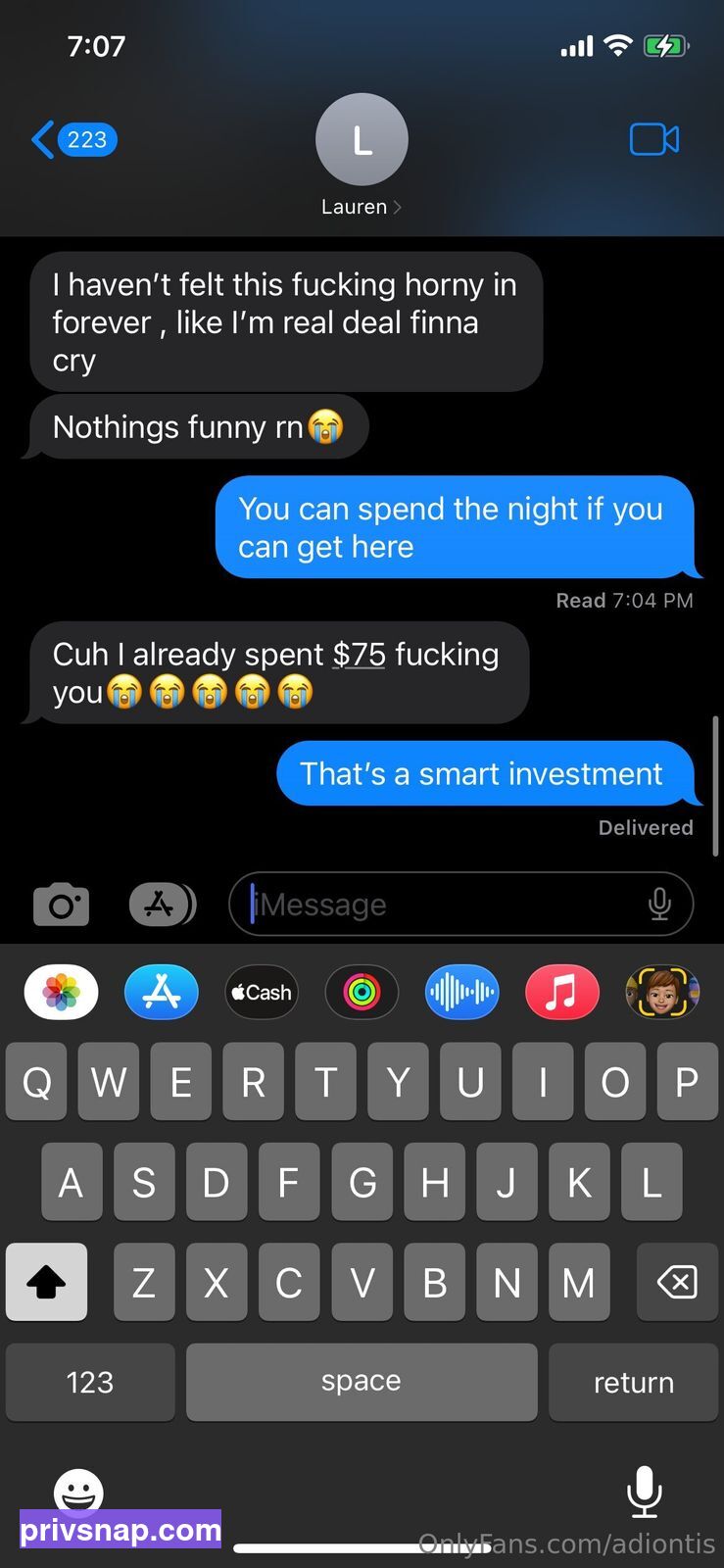Tap the return key
724x1568 pixels.
(x=633, y=1382)
